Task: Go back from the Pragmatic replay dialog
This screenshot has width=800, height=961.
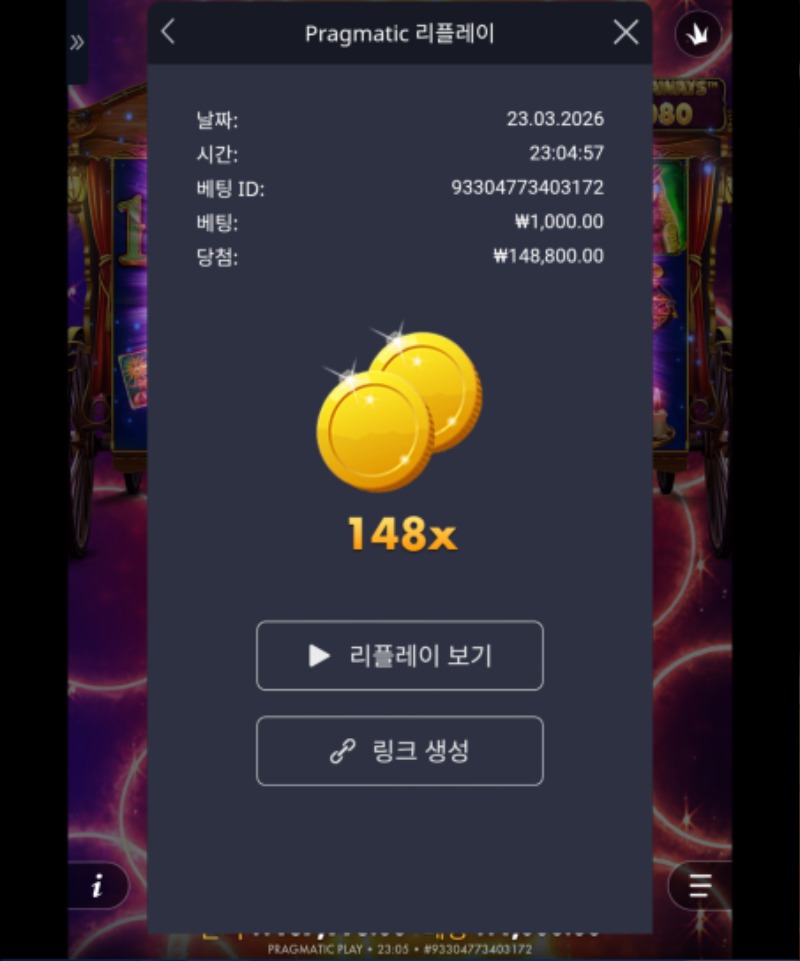Action: 168,32
